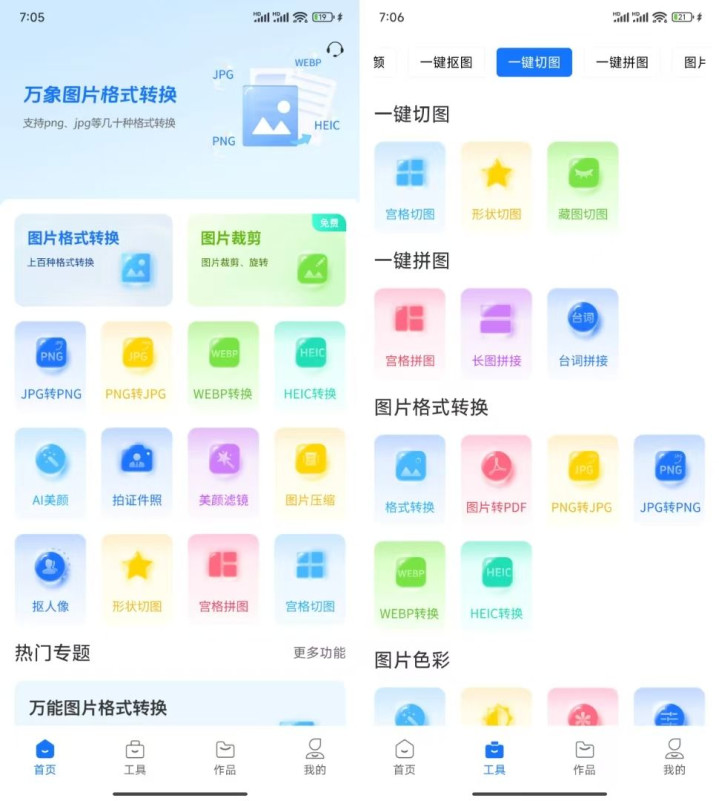Open the 万能图片格式转换 topic card
Image resolution: width=719 pixels, height=801 pixels.
pyautogui.click(x=180, y=704)
